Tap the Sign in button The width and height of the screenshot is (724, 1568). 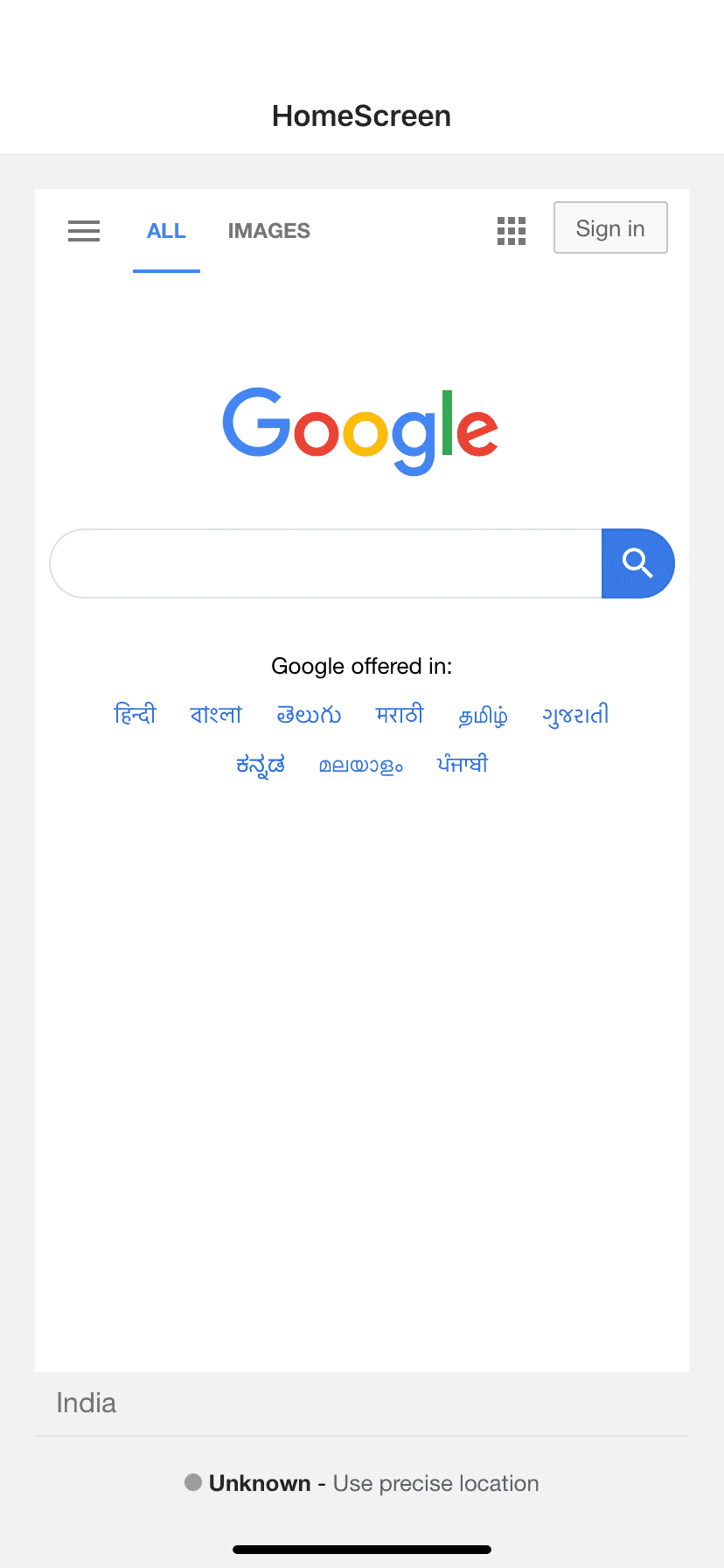(610, 228)
